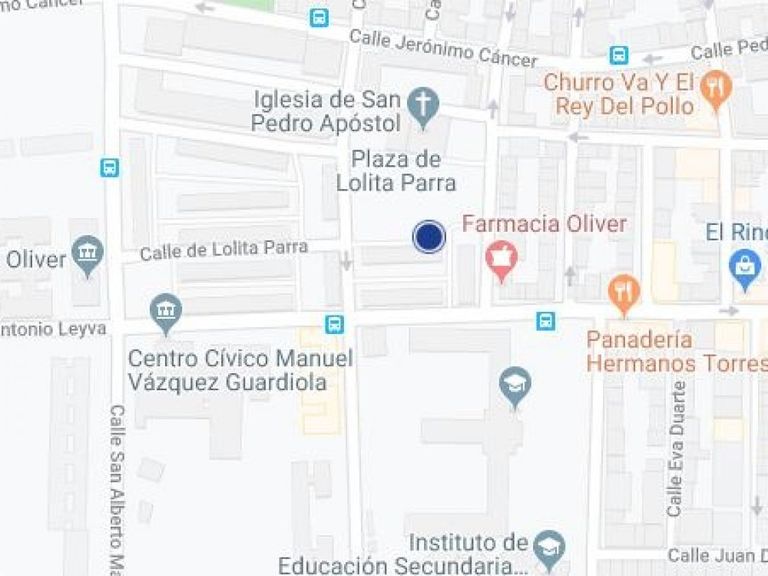Open the school marker above Instituto label
Screen dimensions: 768x576
point(516,385)
